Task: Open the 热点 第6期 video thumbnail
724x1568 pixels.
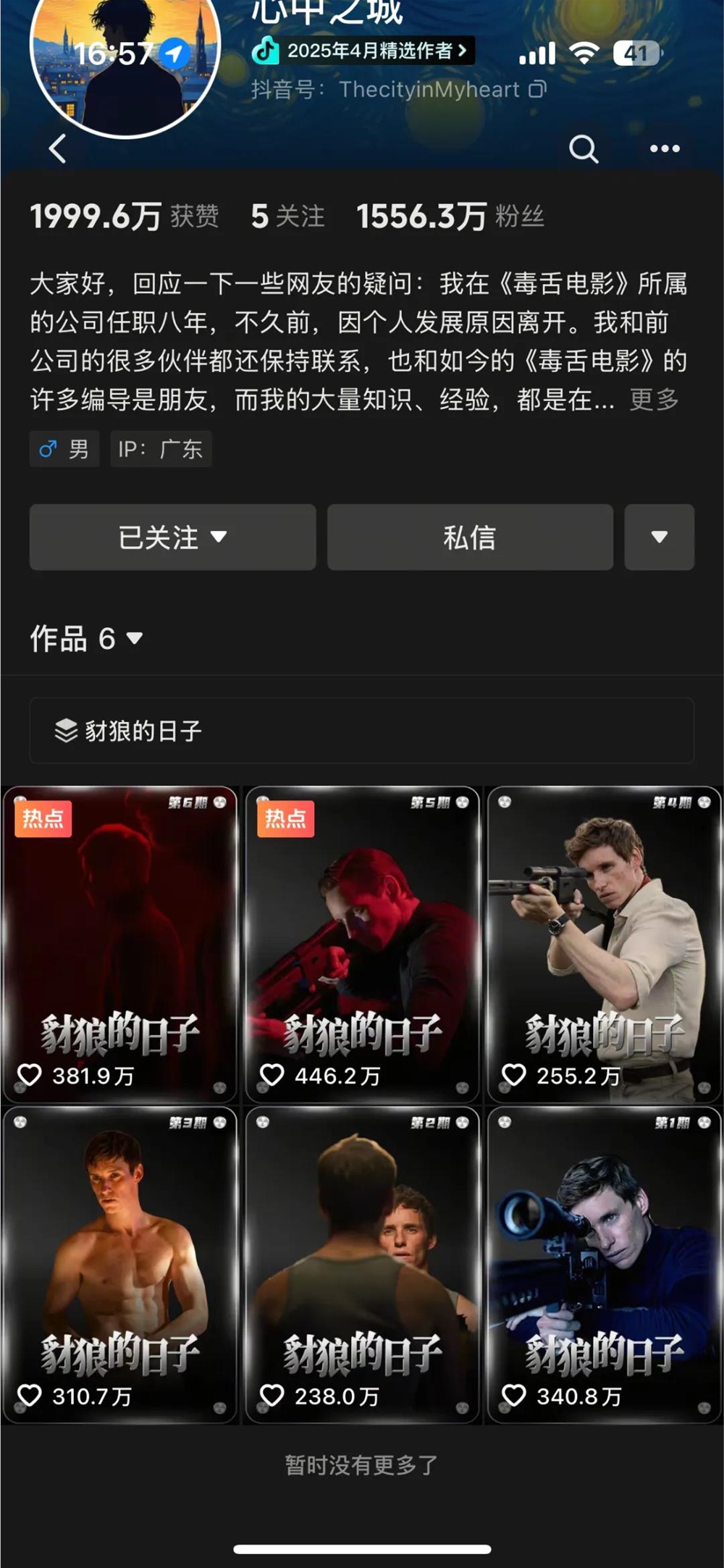Action: 119,942
